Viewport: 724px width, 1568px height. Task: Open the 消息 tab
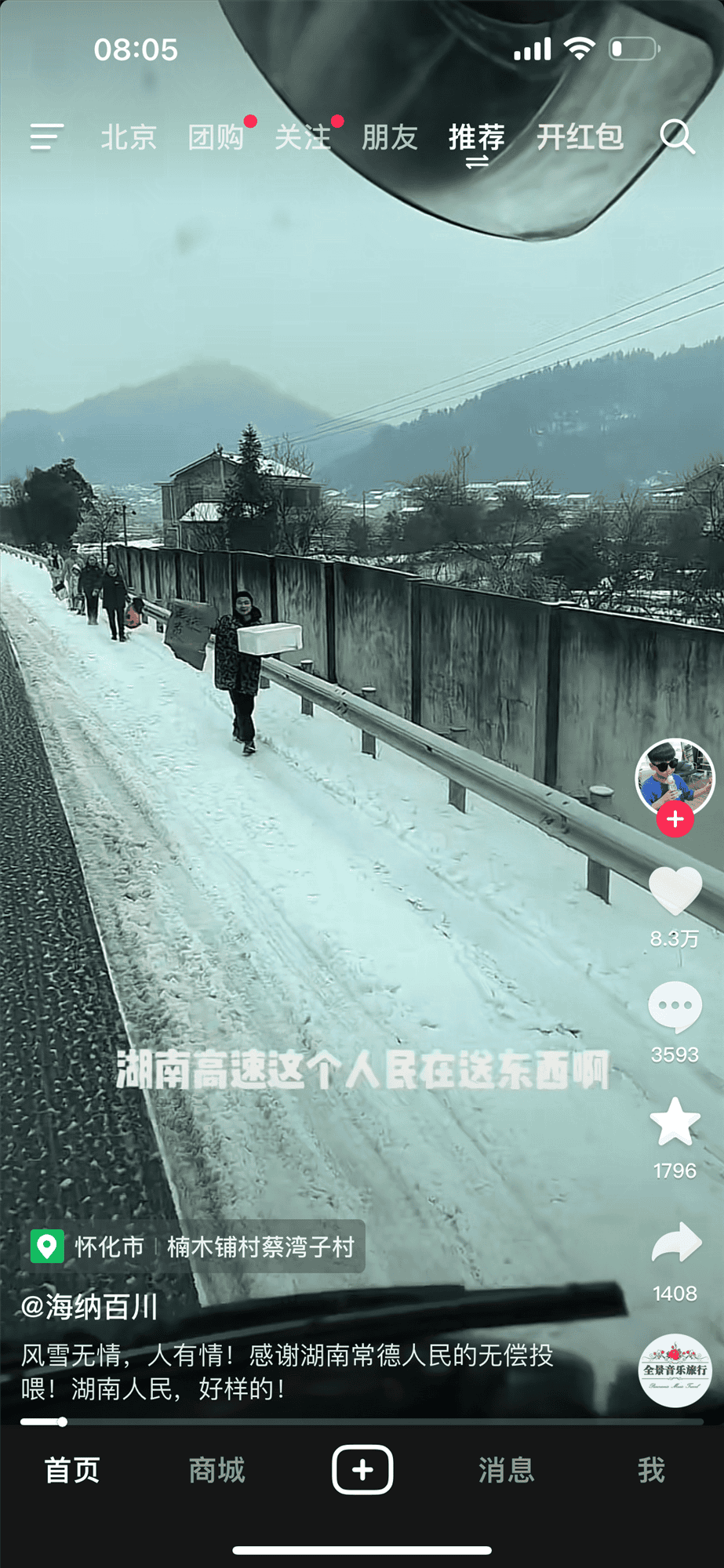pyautogui.click(x=507, y=1470)
